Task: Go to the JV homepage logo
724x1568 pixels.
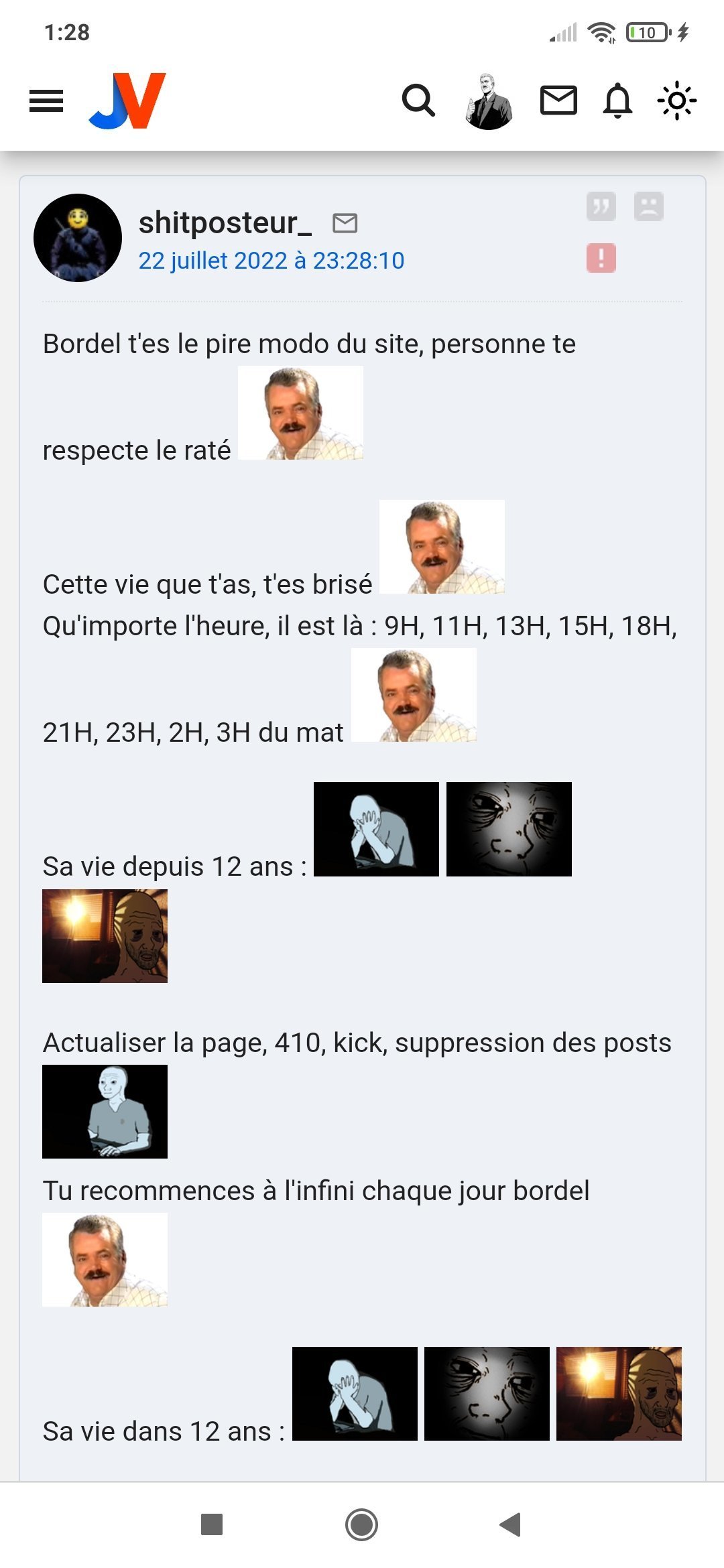Action: point(127,101)
